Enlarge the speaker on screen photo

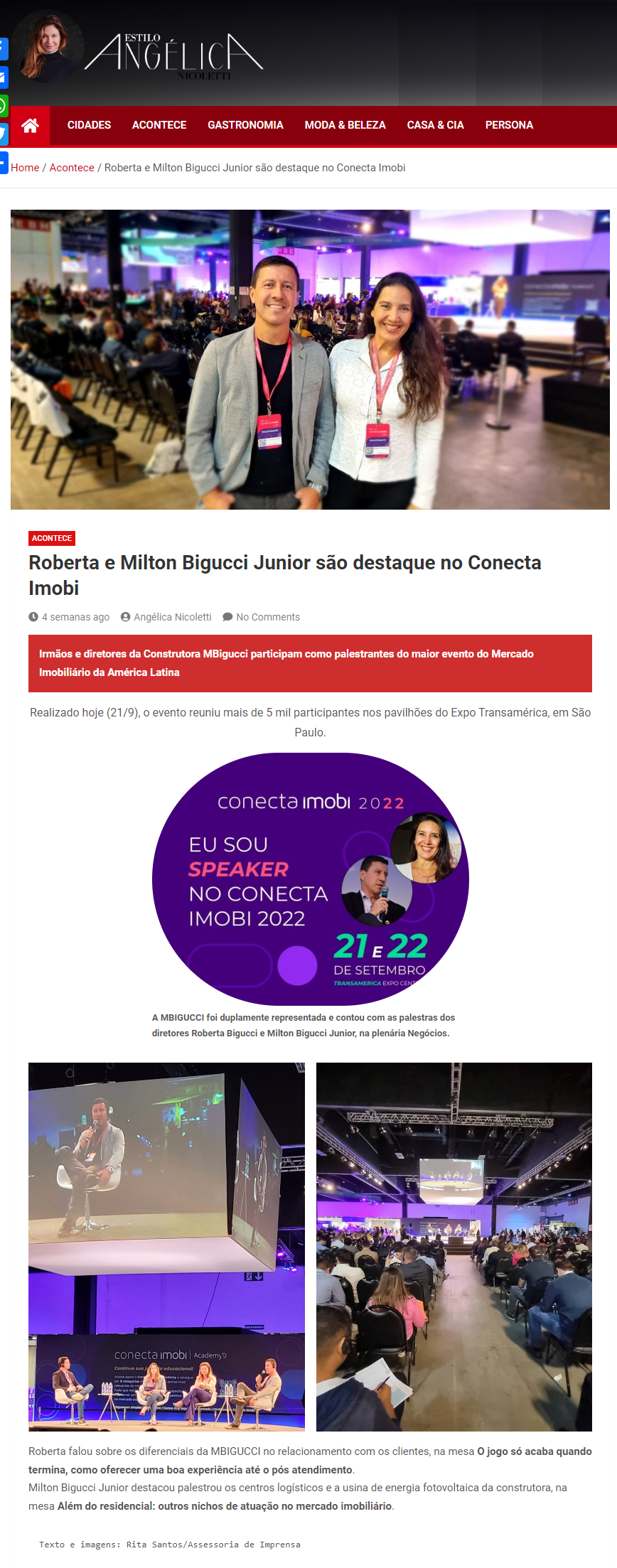[166, 1247]
